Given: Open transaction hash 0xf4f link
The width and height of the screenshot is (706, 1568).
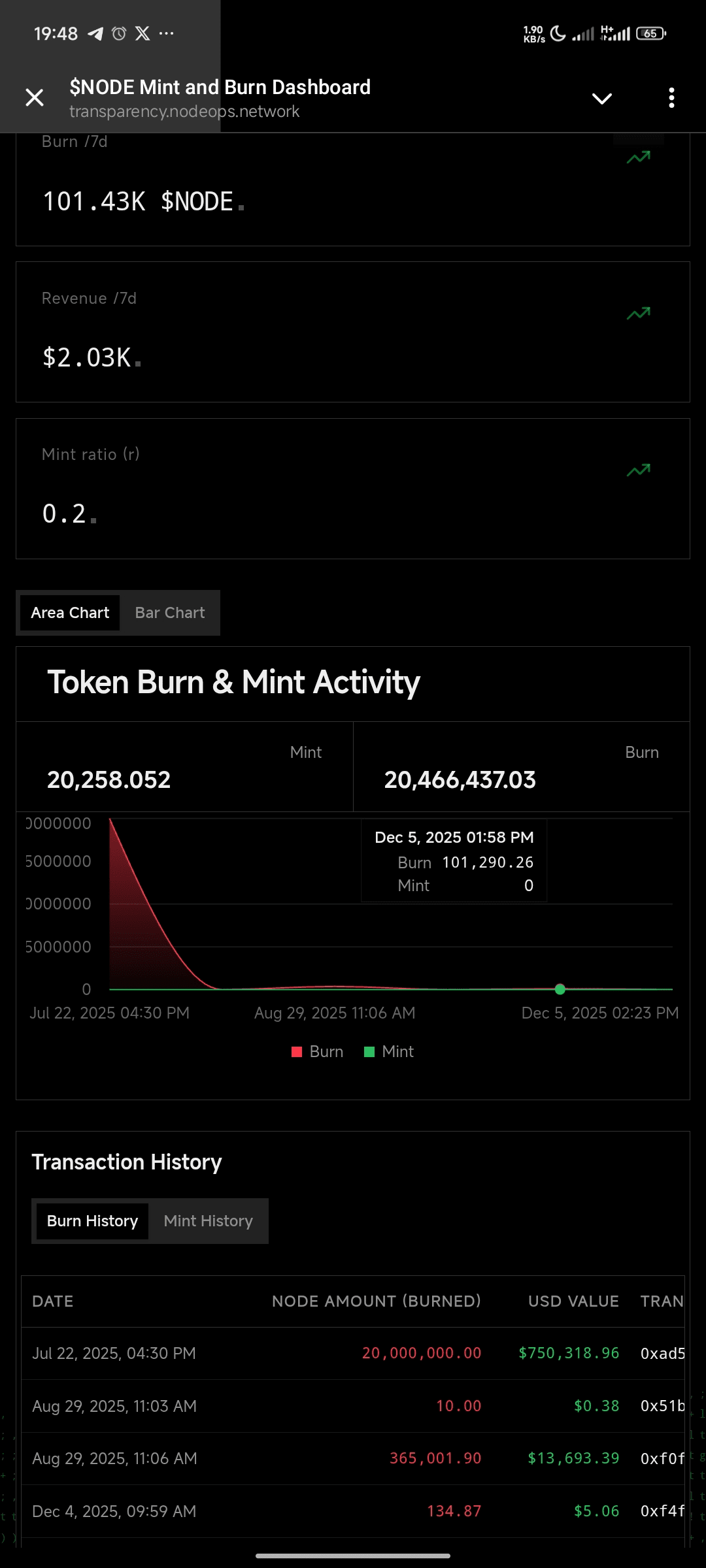Looking at the screenshot, I should [662, 1511].
